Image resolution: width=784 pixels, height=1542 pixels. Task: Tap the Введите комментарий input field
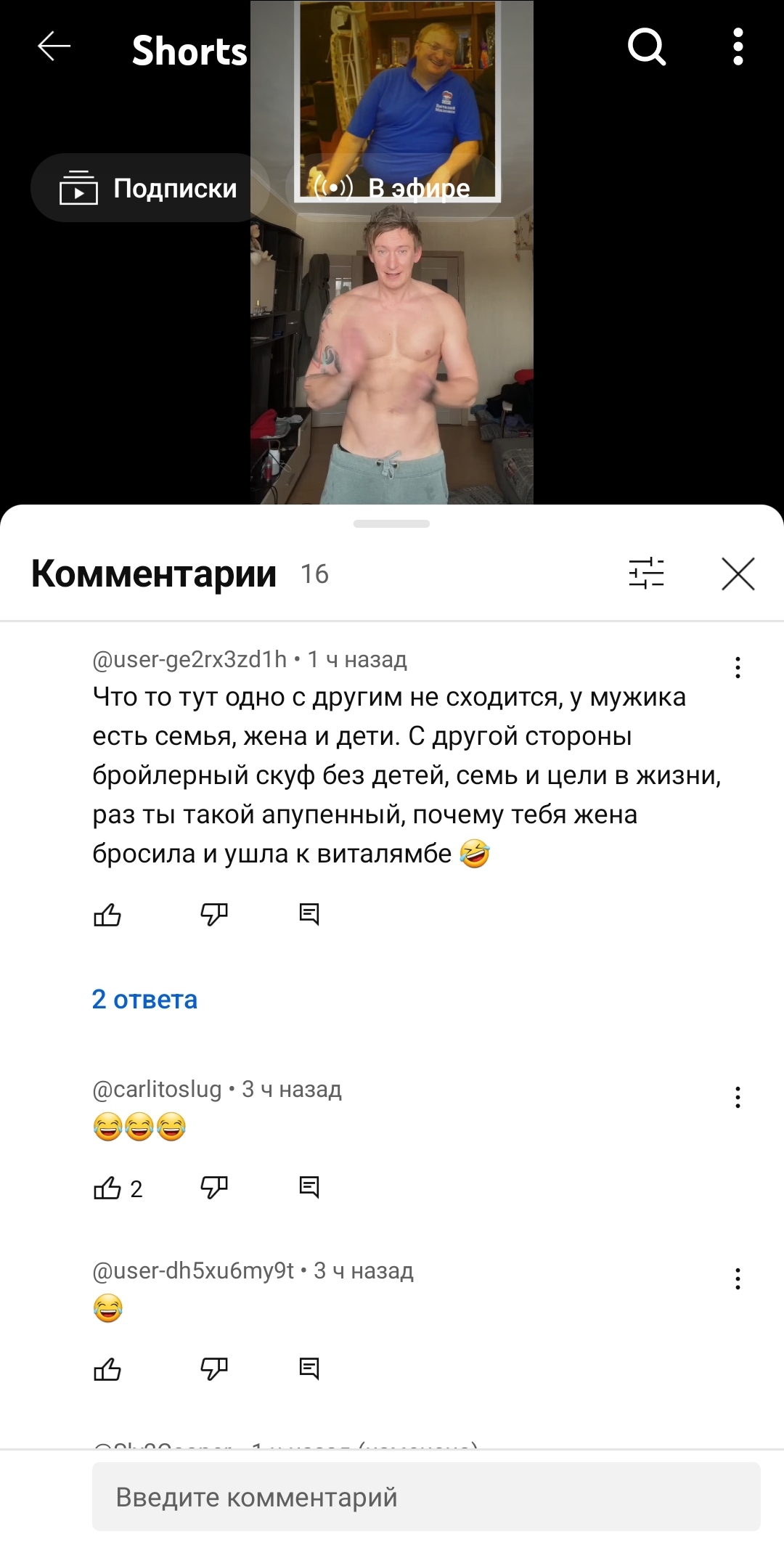(x=426, y=1497)
